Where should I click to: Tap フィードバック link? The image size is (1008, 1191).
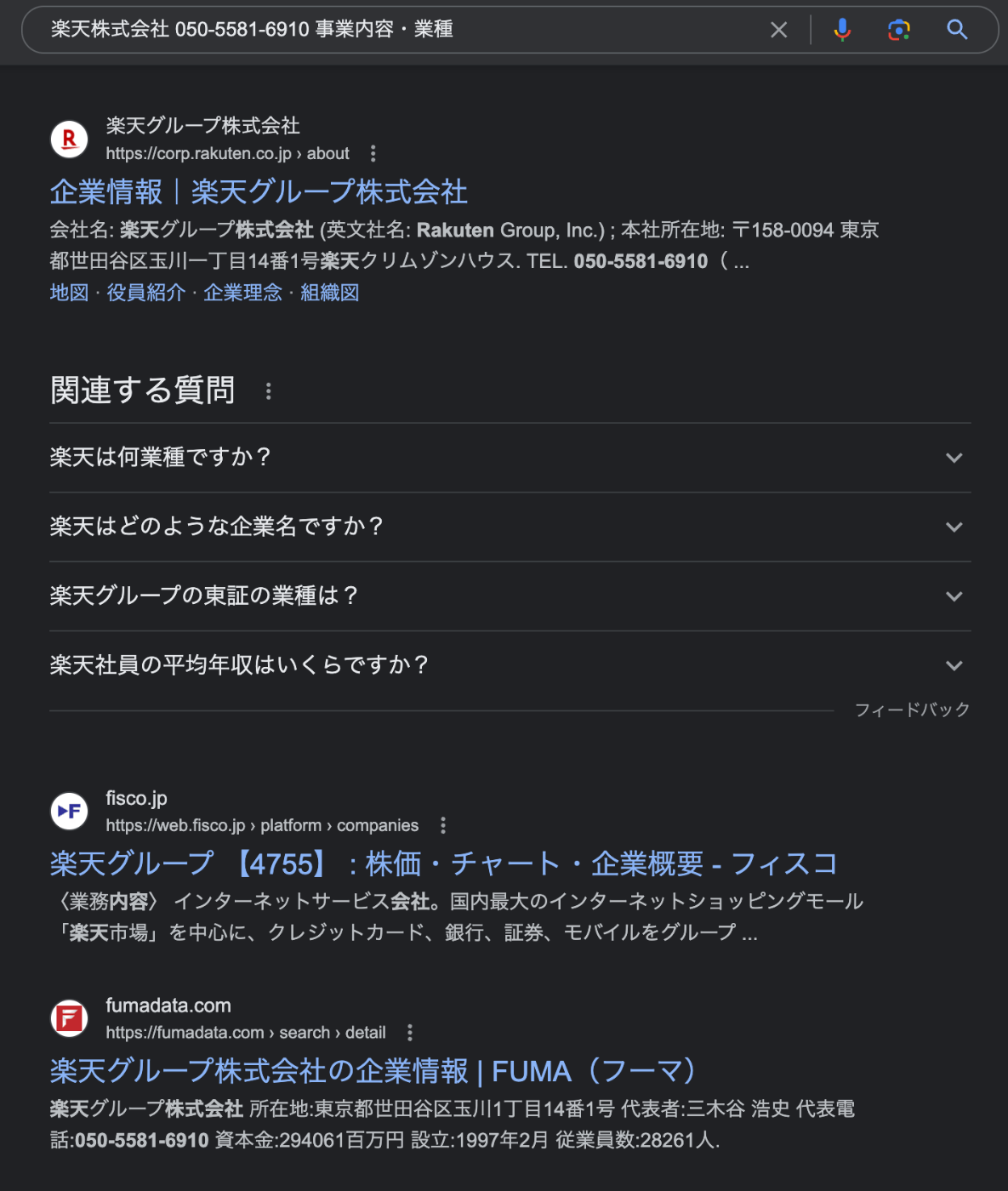coord(912,709)
